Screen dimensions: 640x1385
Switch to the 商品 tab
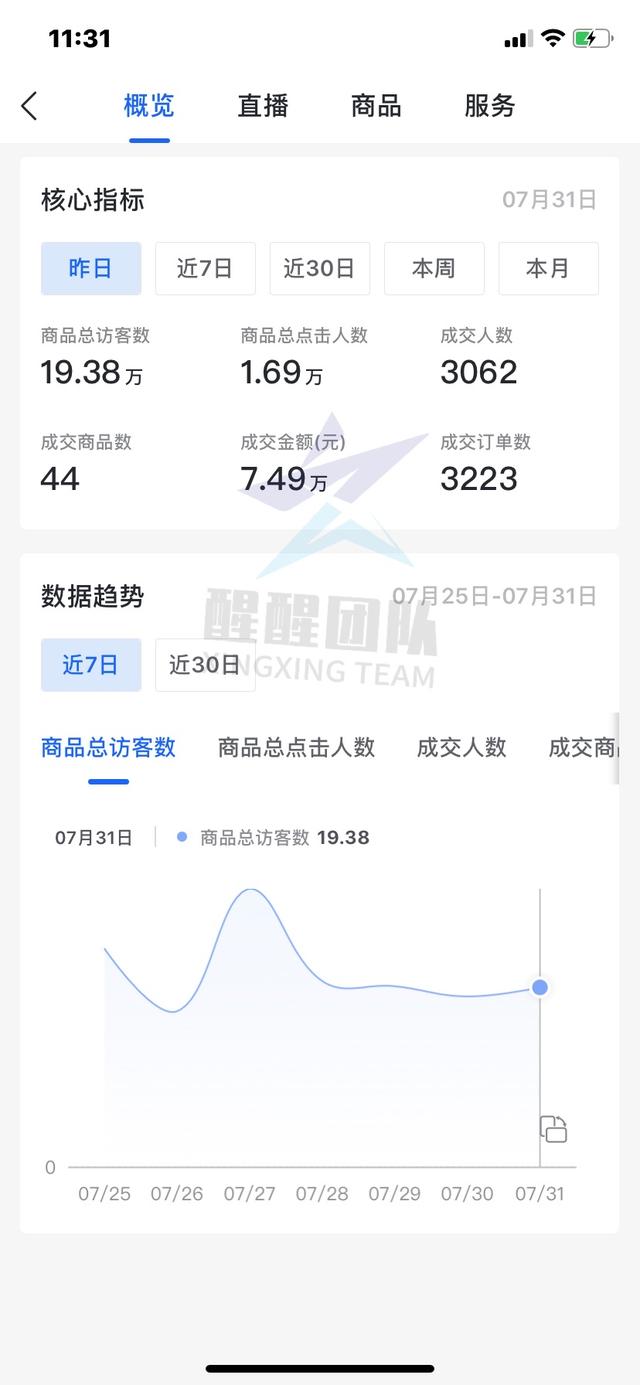pyautogui.click(x=376, y=105)
